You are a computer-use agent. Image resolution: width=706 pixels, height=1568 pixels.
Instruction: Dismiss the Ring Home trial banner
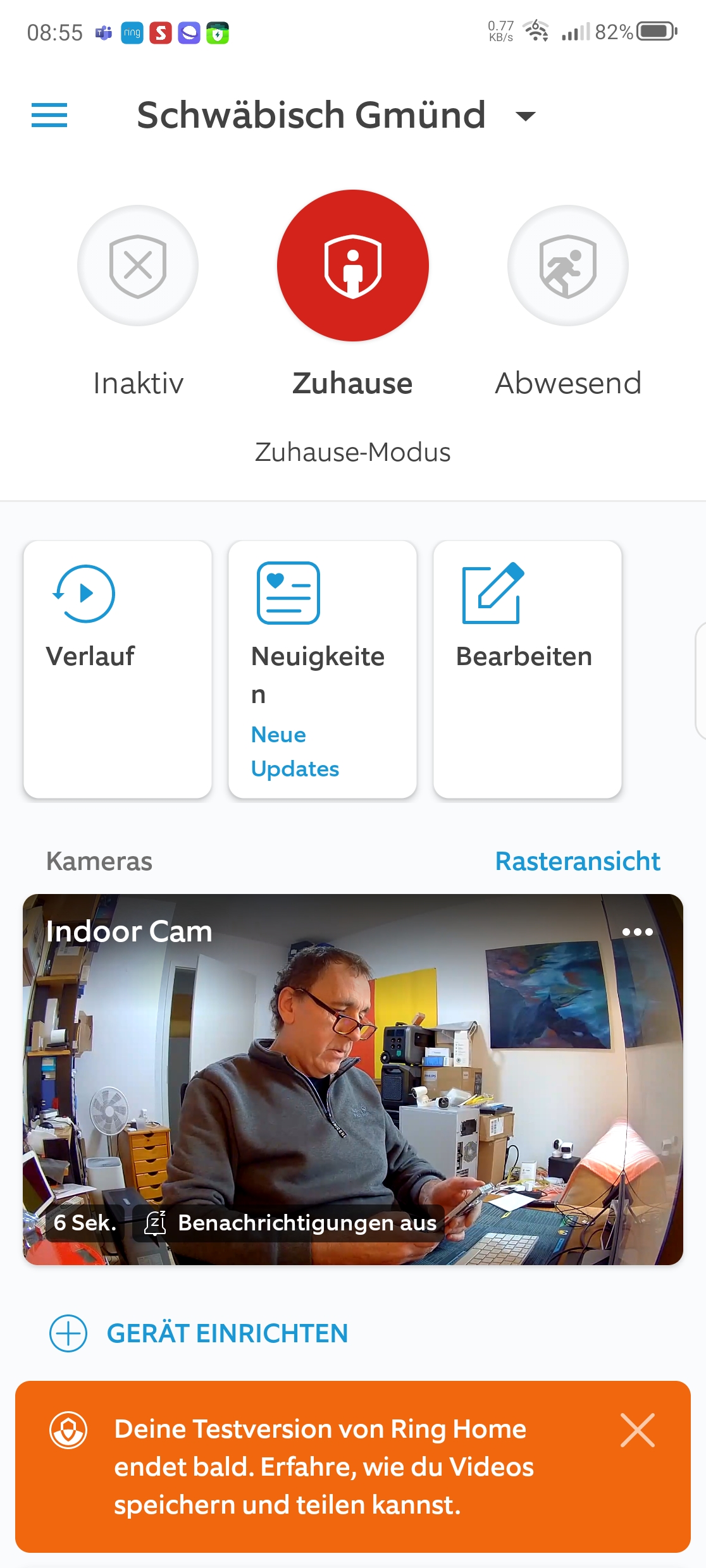637,1430
